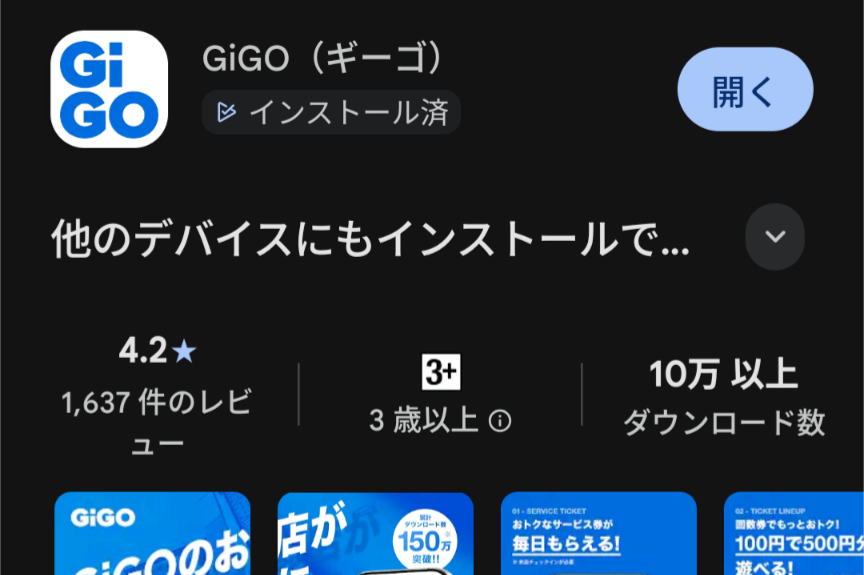Open the Ticket Lineup screenshot
Image resolution: width=864 pixels, height=575 pixels.
coord(794,533)
